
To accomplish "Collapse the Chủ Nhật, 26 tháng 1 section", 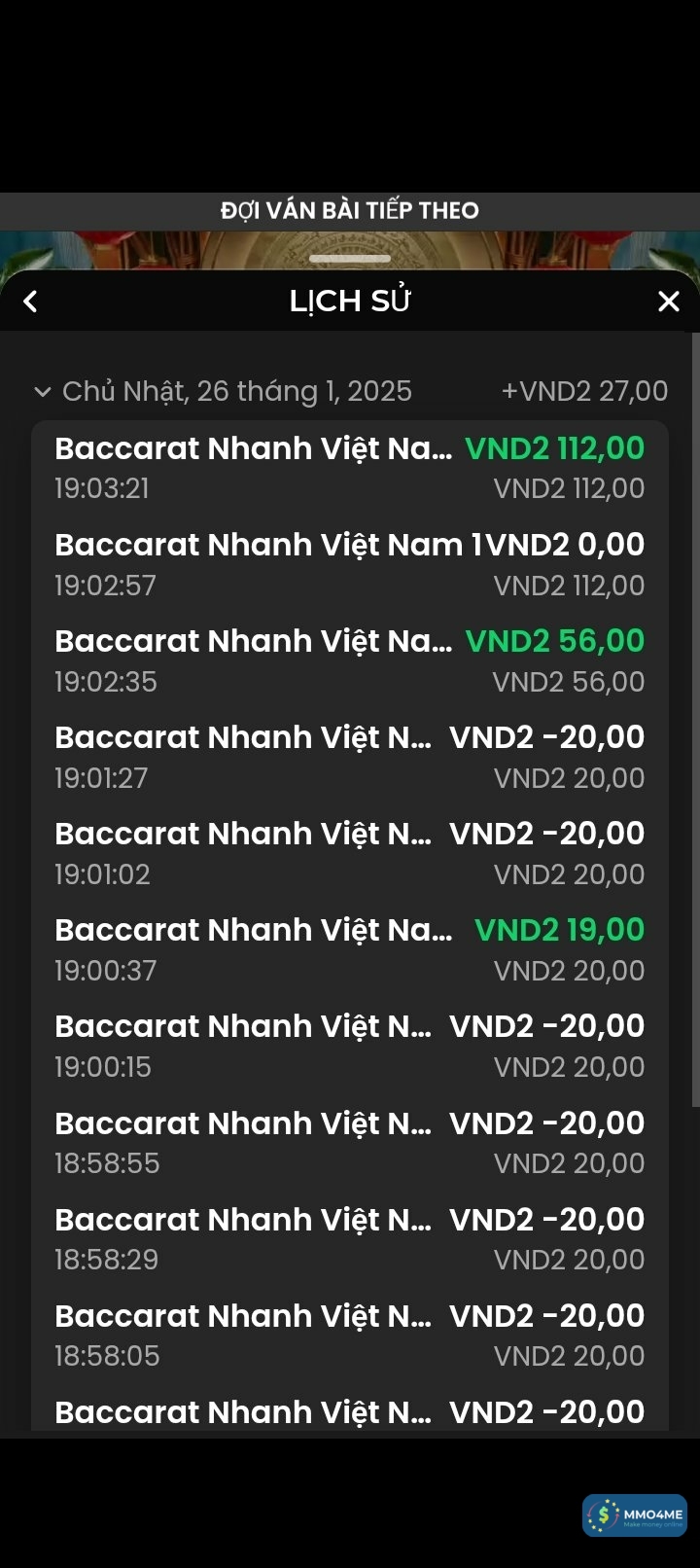I will tap(43, 392).
